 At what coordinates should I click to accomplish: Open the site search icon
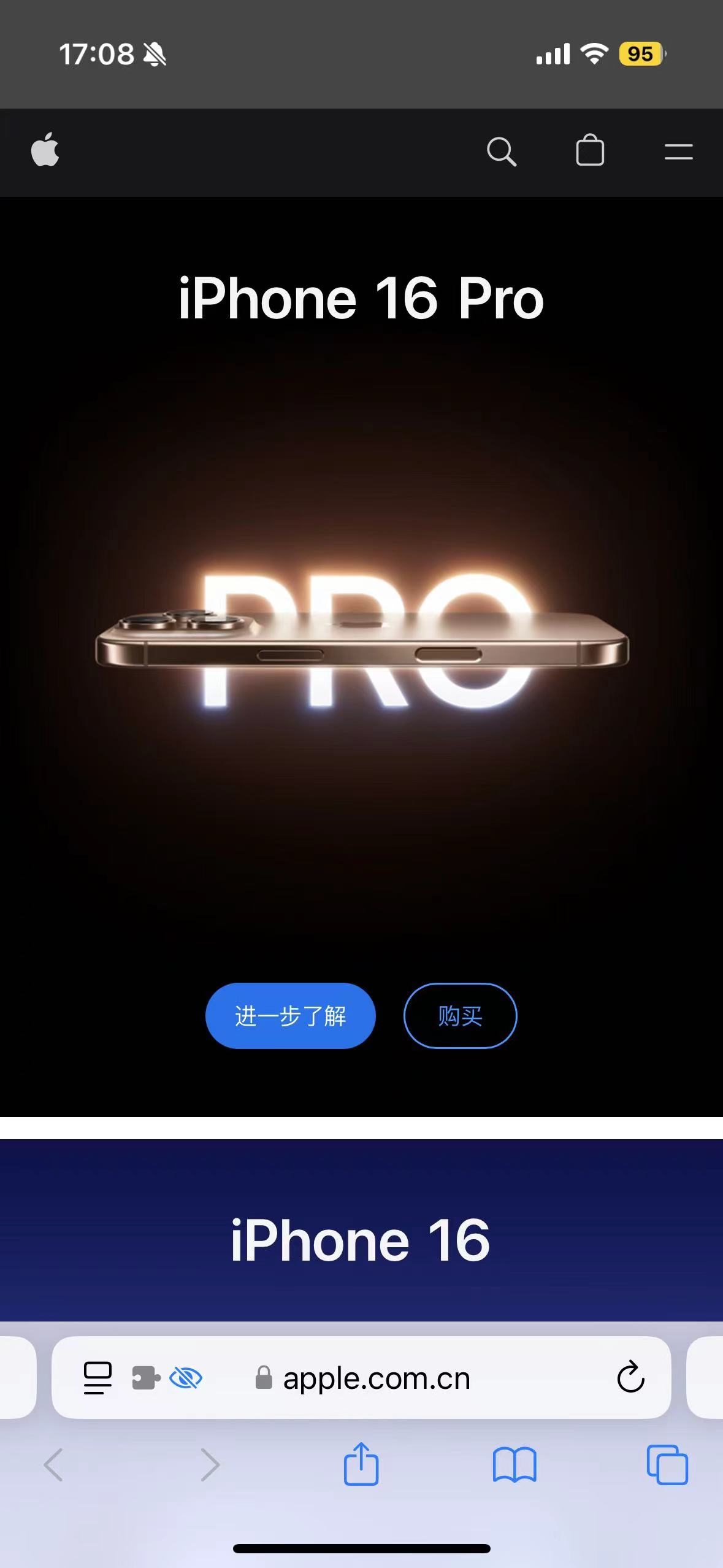click(x=501, y=152)
